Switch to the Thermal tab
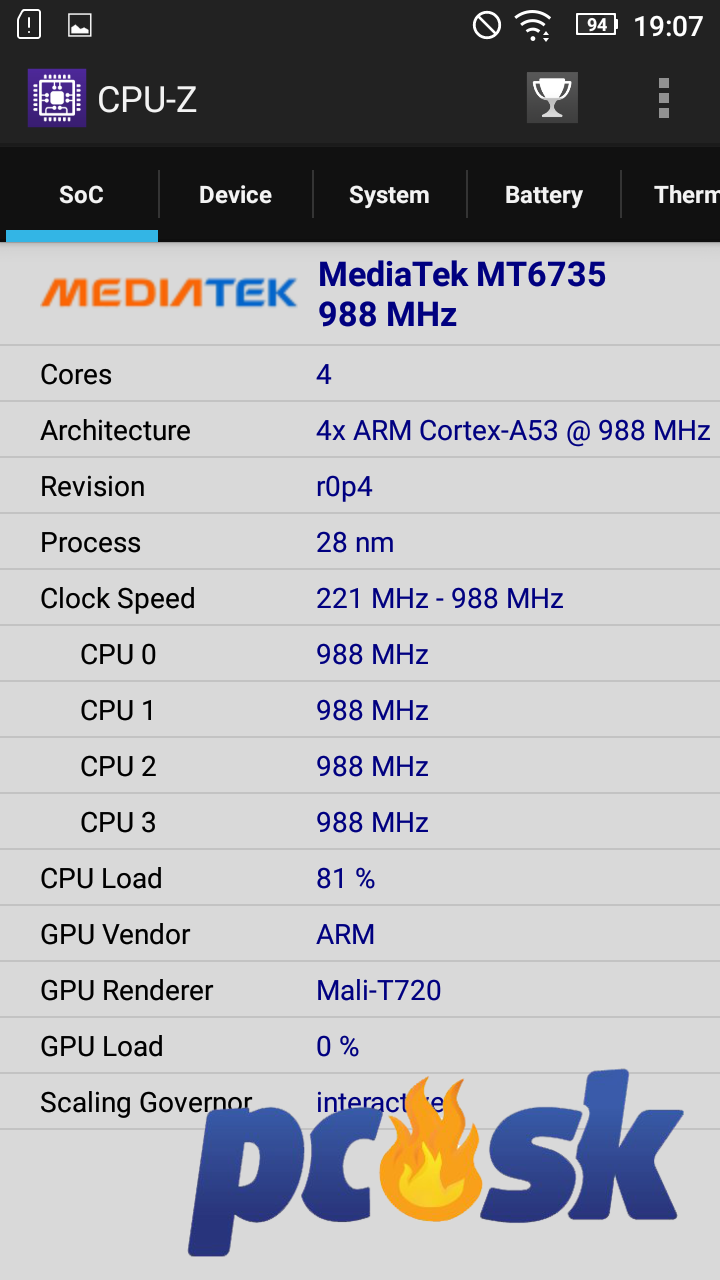 [671, 195]
